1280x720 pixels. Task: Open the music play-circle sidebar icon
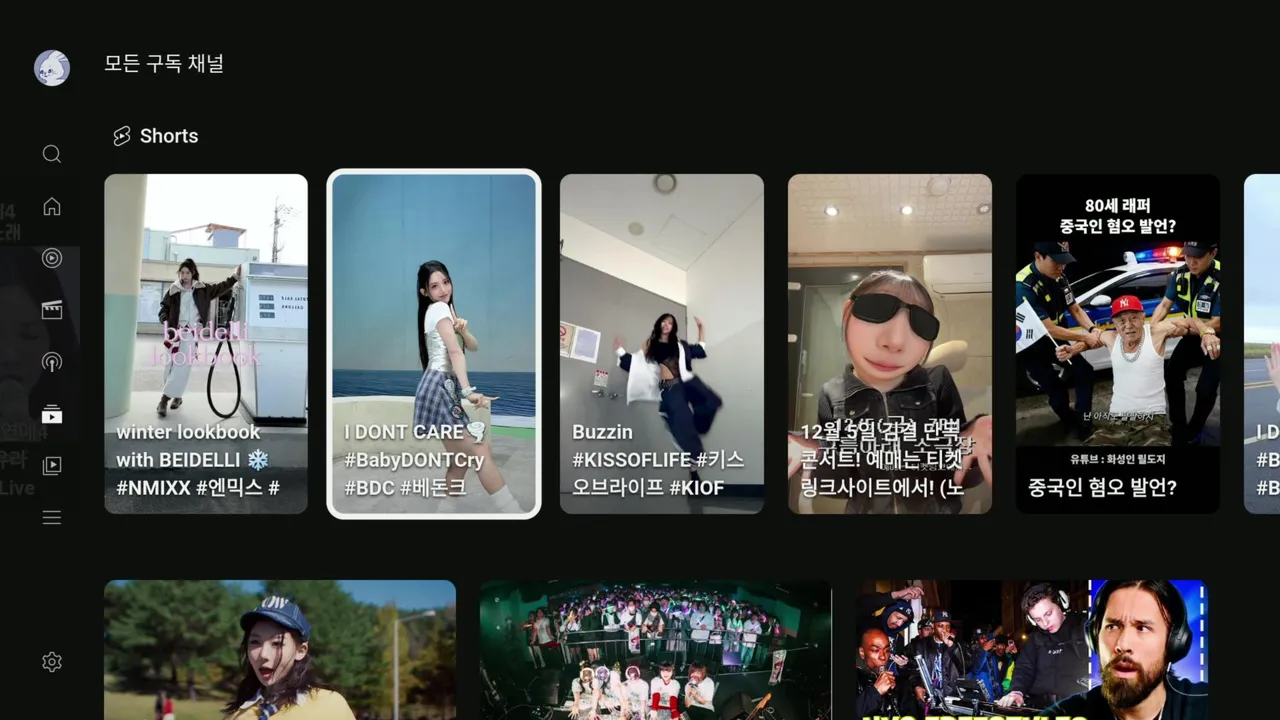click(52, 258)
